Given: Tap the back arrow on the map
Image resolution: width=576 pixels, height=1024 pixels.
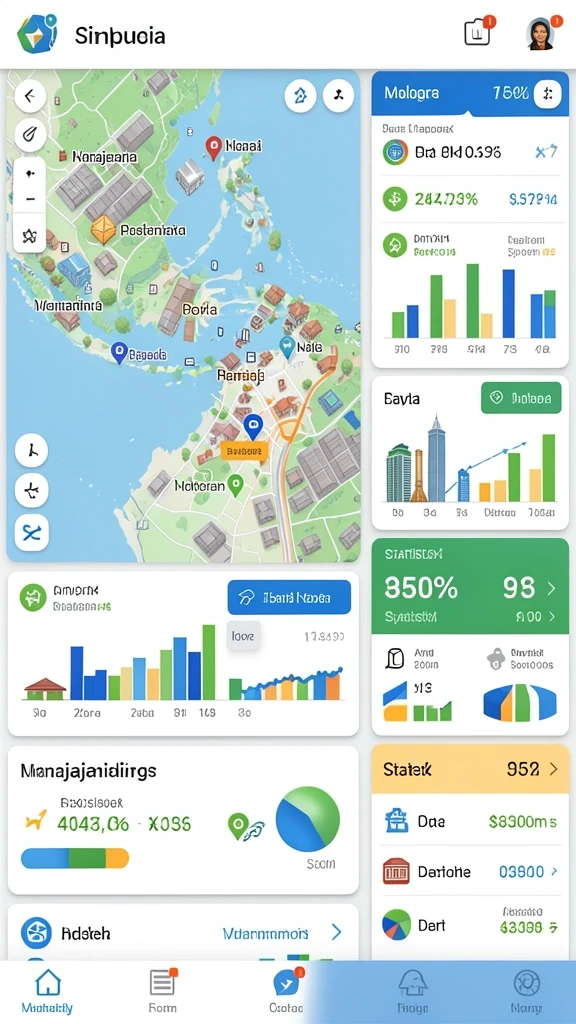Looking at the screenshot, I should tap(30, 97).
